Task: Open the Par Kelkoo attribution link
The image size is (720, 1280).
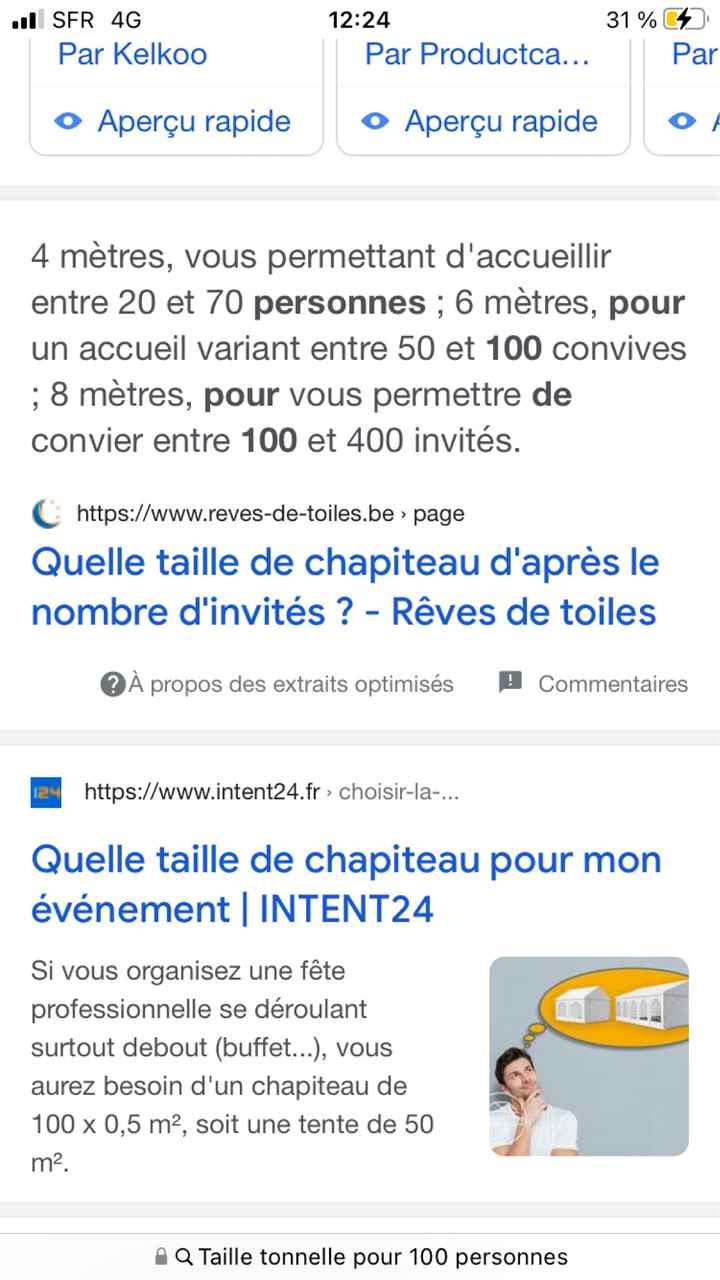Action: point(131,54)
